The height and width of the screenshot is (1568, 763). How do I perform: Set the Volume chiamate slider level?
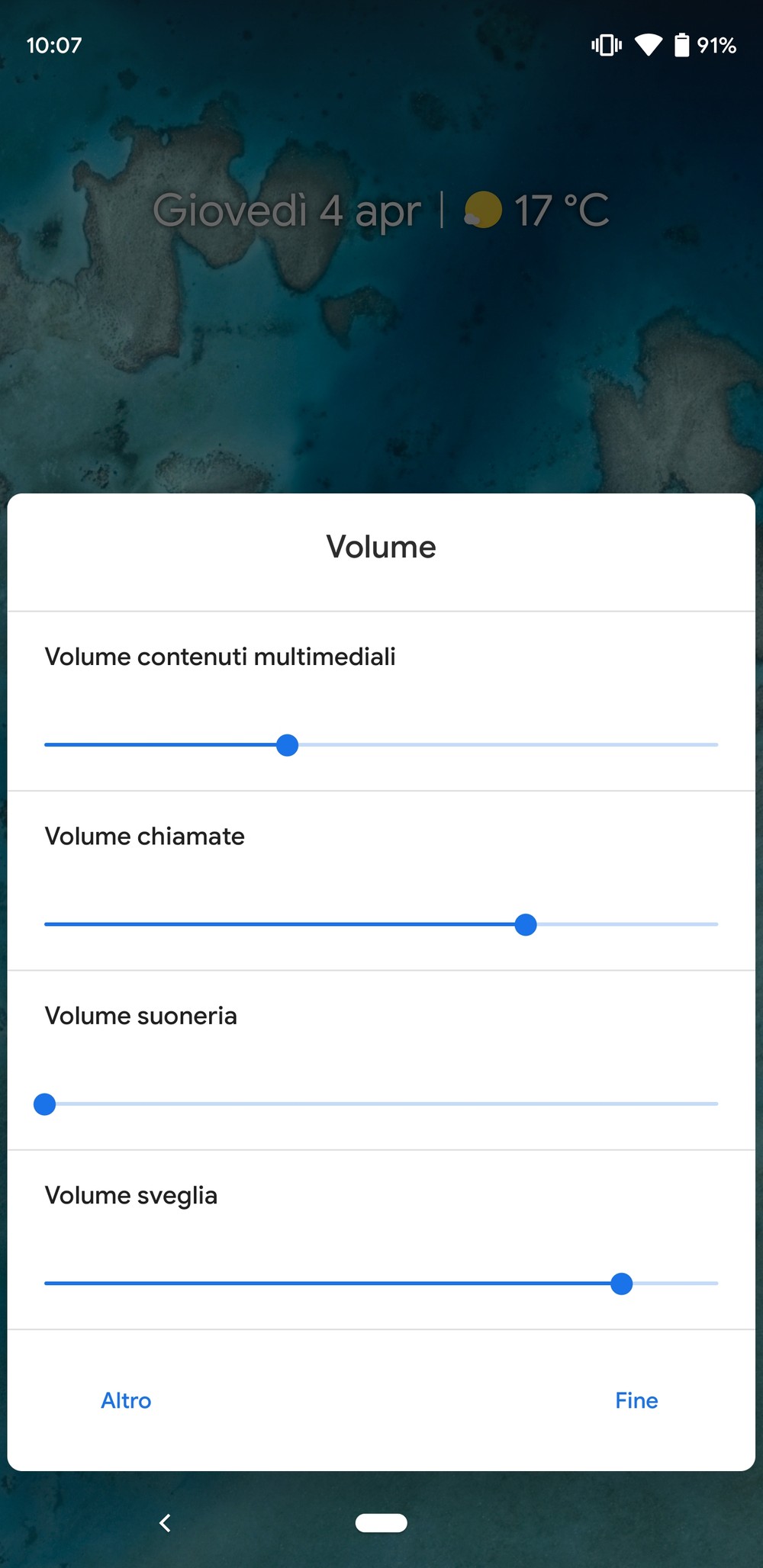pyautogui.click(x=525, y=924)
